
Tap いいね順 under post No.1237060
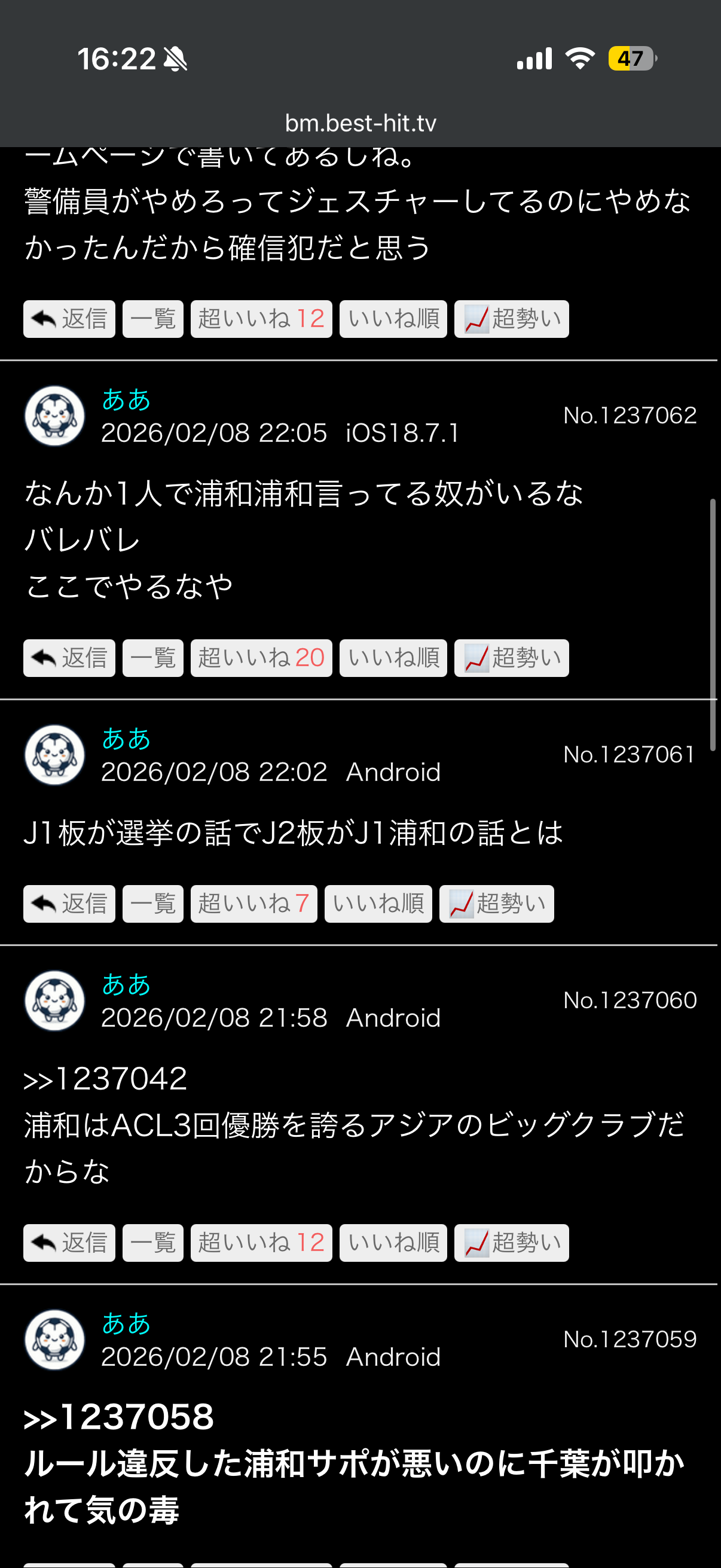[393, 1243]
